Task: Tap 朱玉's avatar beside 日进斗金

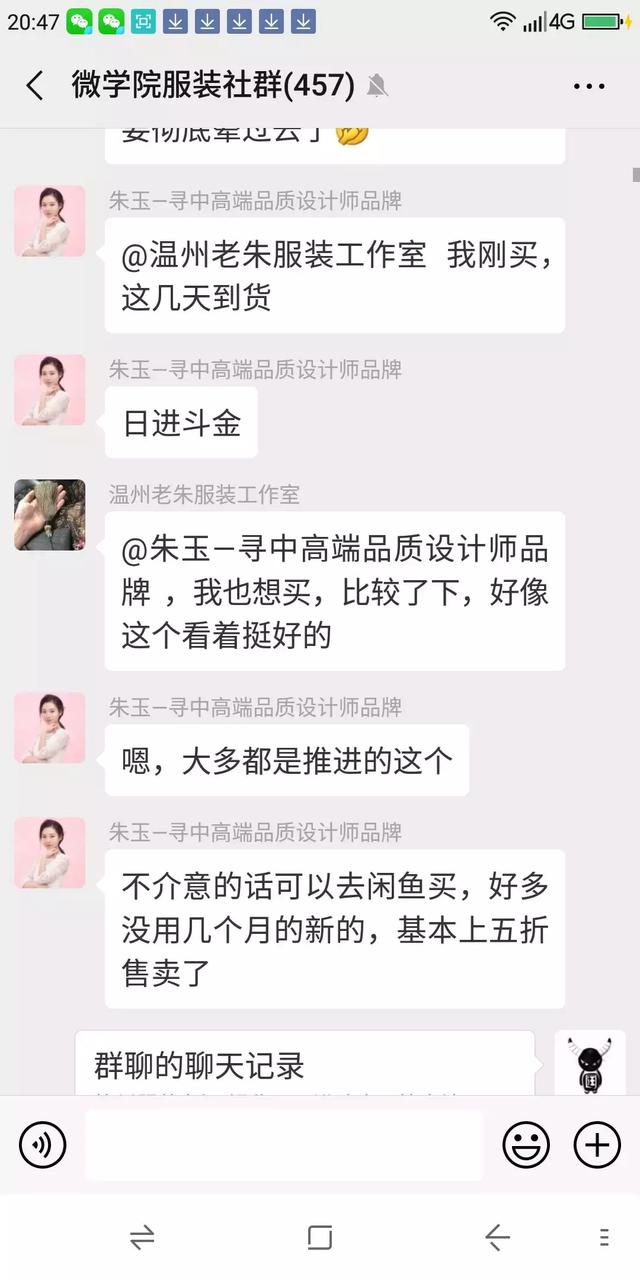Action: (x=49, y=390)
